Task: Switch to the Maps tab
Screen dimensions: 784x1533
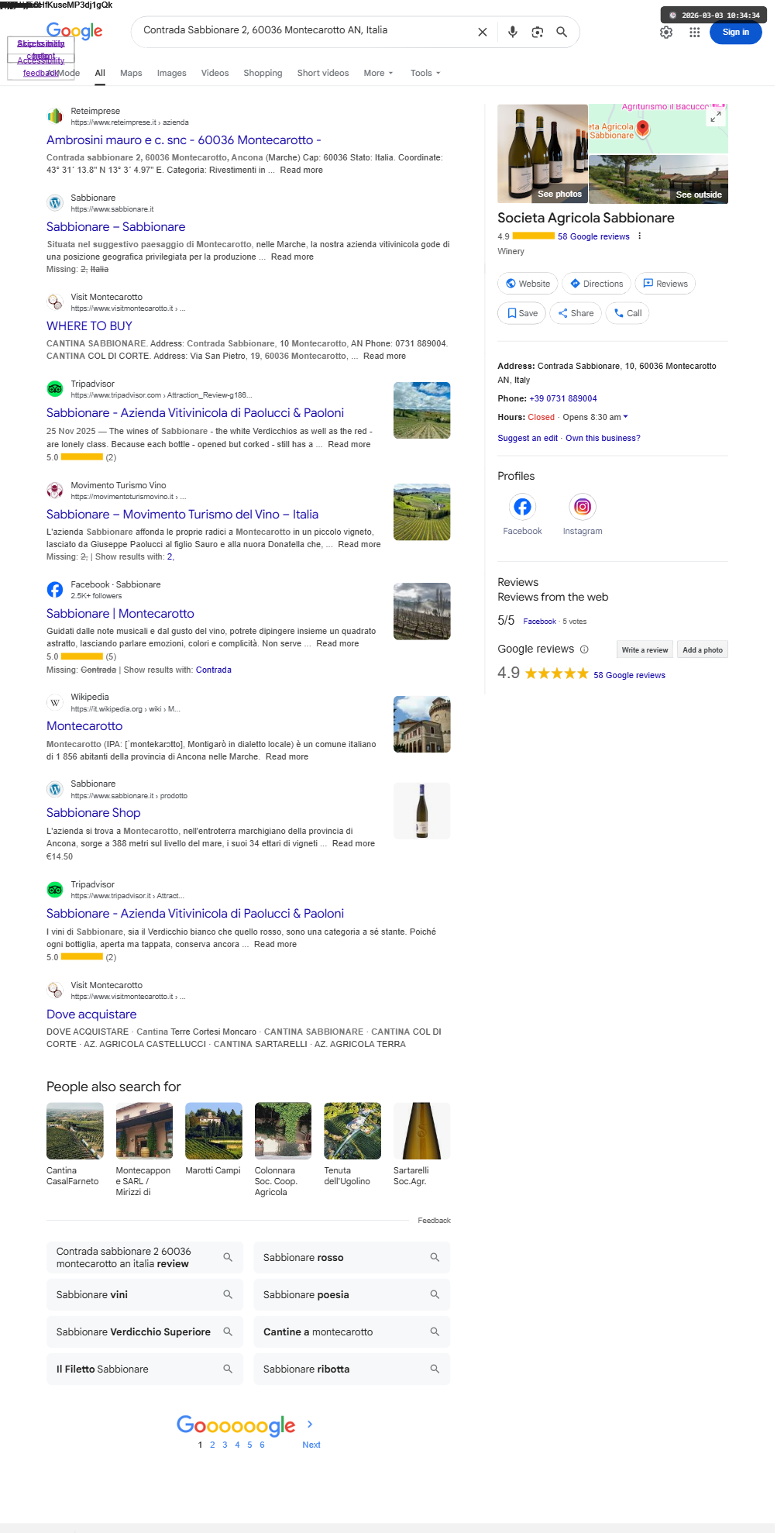Action: 131,73
